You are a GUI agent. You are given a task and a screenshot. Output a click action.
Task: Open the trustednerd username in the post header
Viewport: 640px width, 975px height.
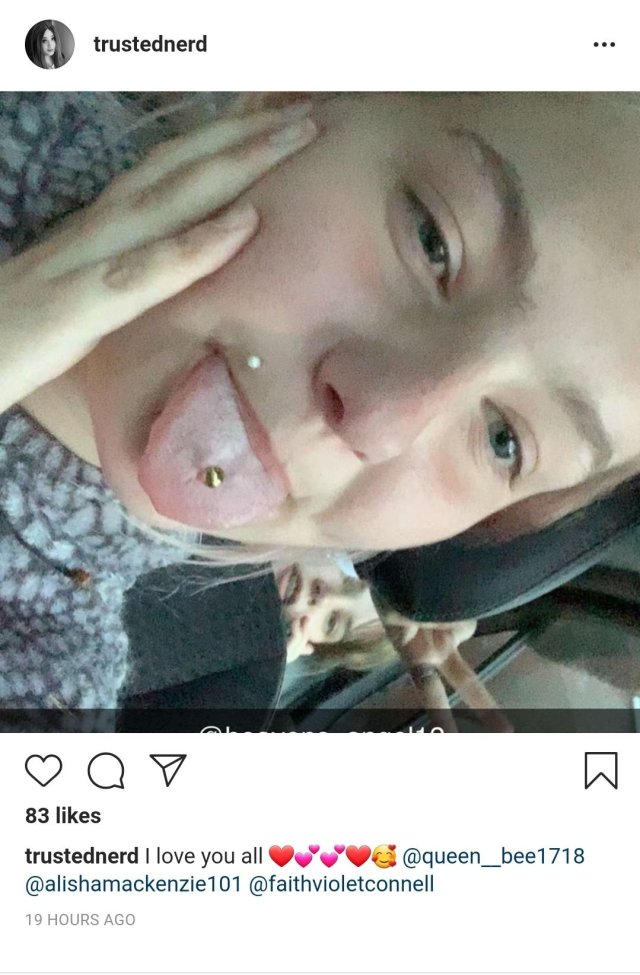point(150,45)
